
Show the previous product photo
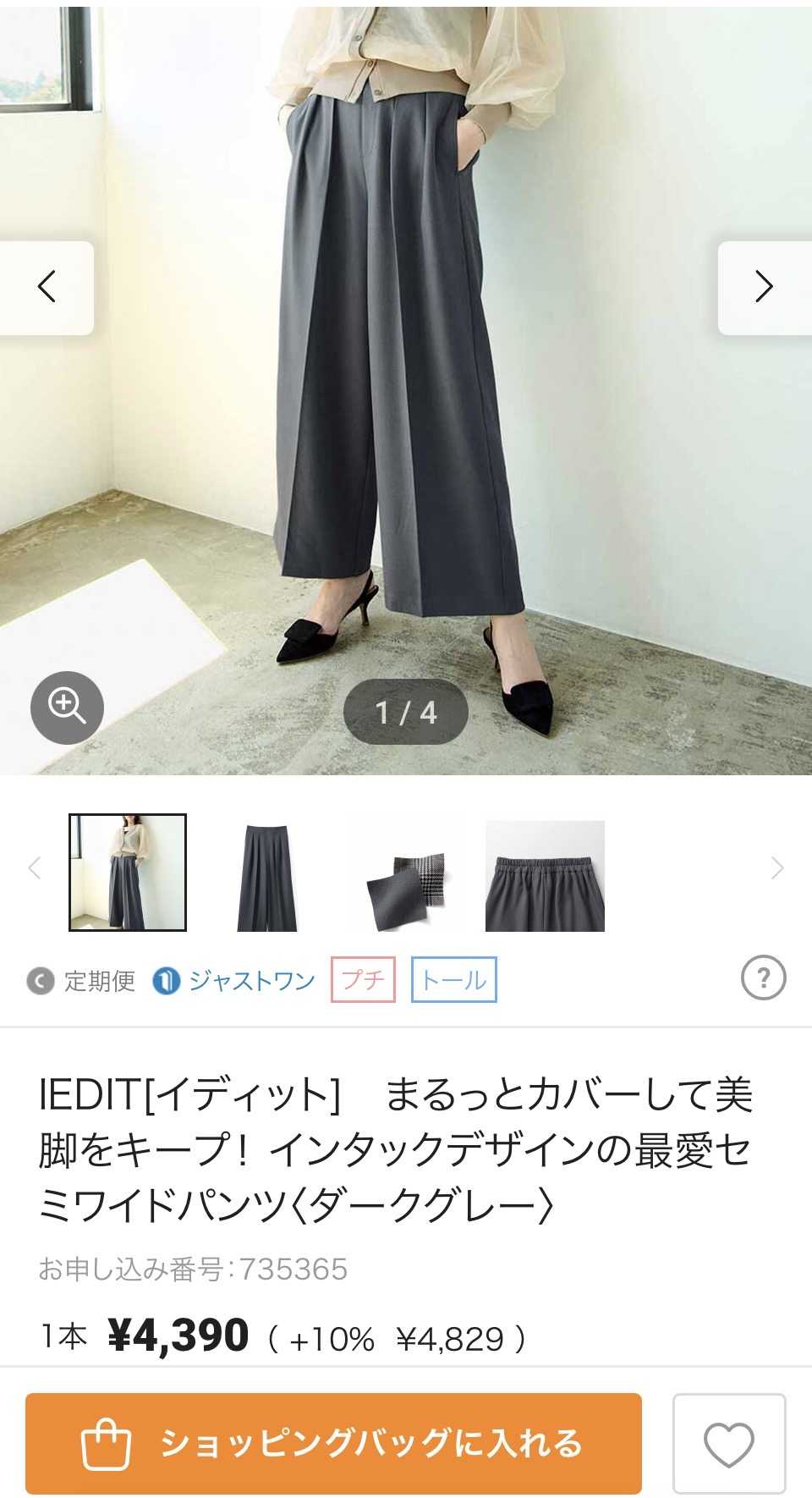pos(47,288)
